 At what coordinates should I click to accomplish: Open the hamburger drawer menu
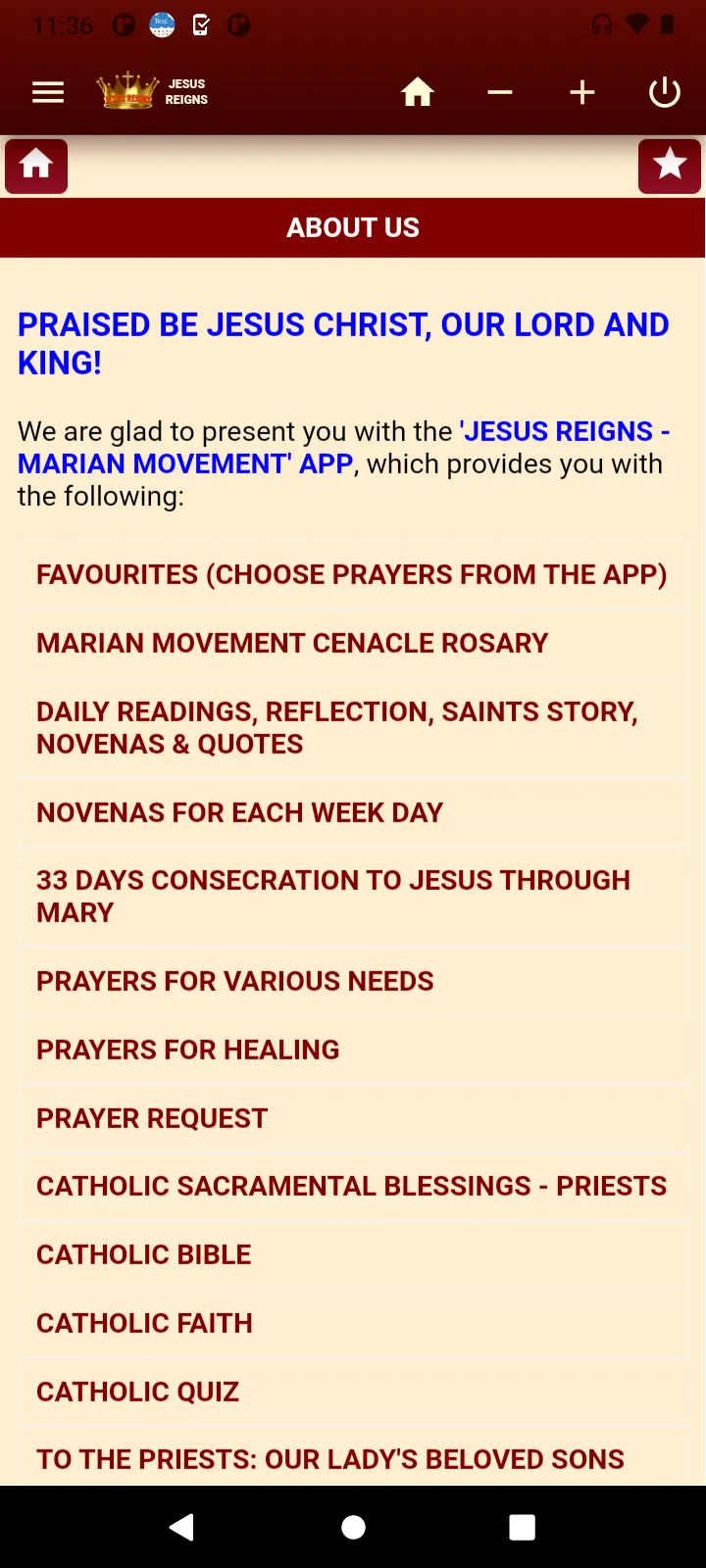[48, 92]
